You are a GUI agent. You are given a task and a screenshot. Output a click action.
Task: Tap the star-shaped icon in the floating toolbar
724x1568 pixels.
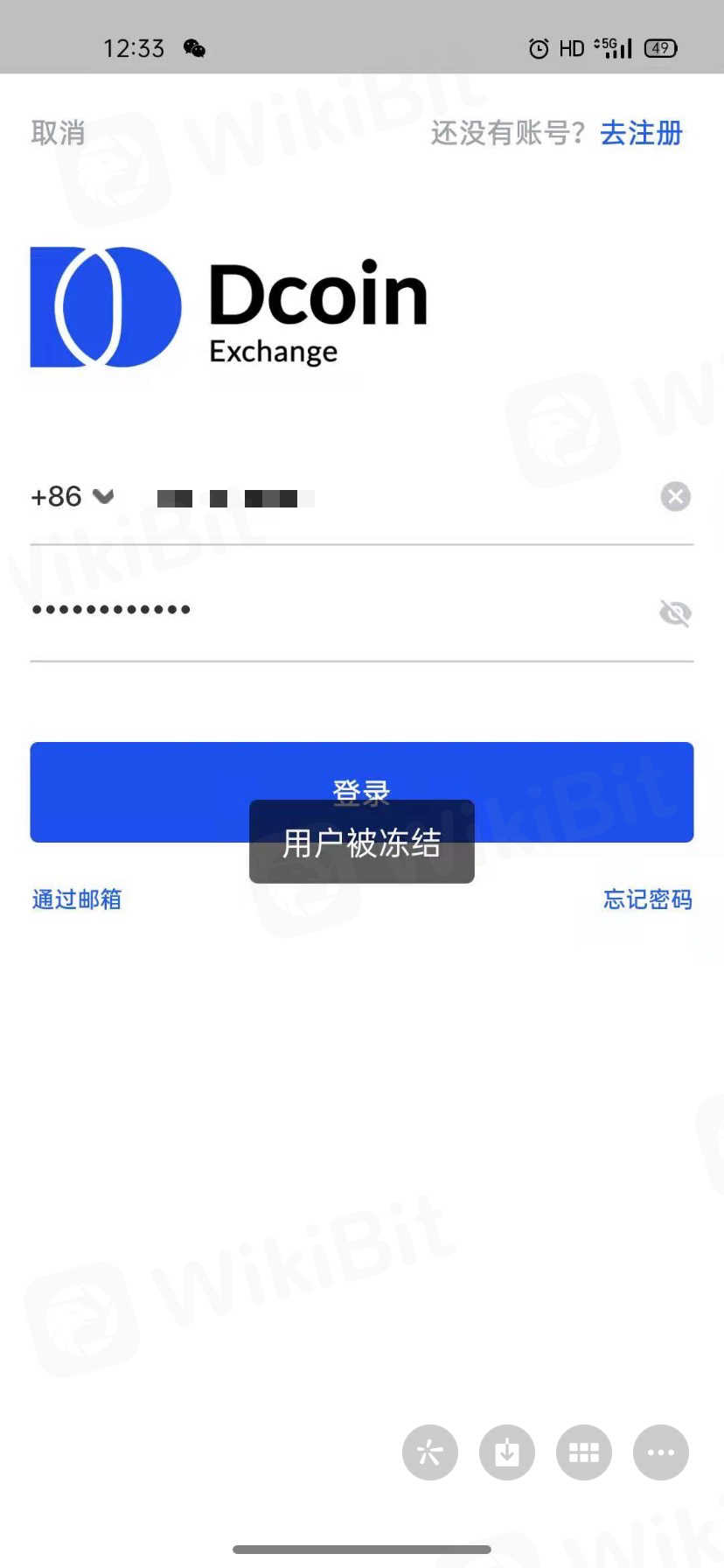(x=430, y=1452)
